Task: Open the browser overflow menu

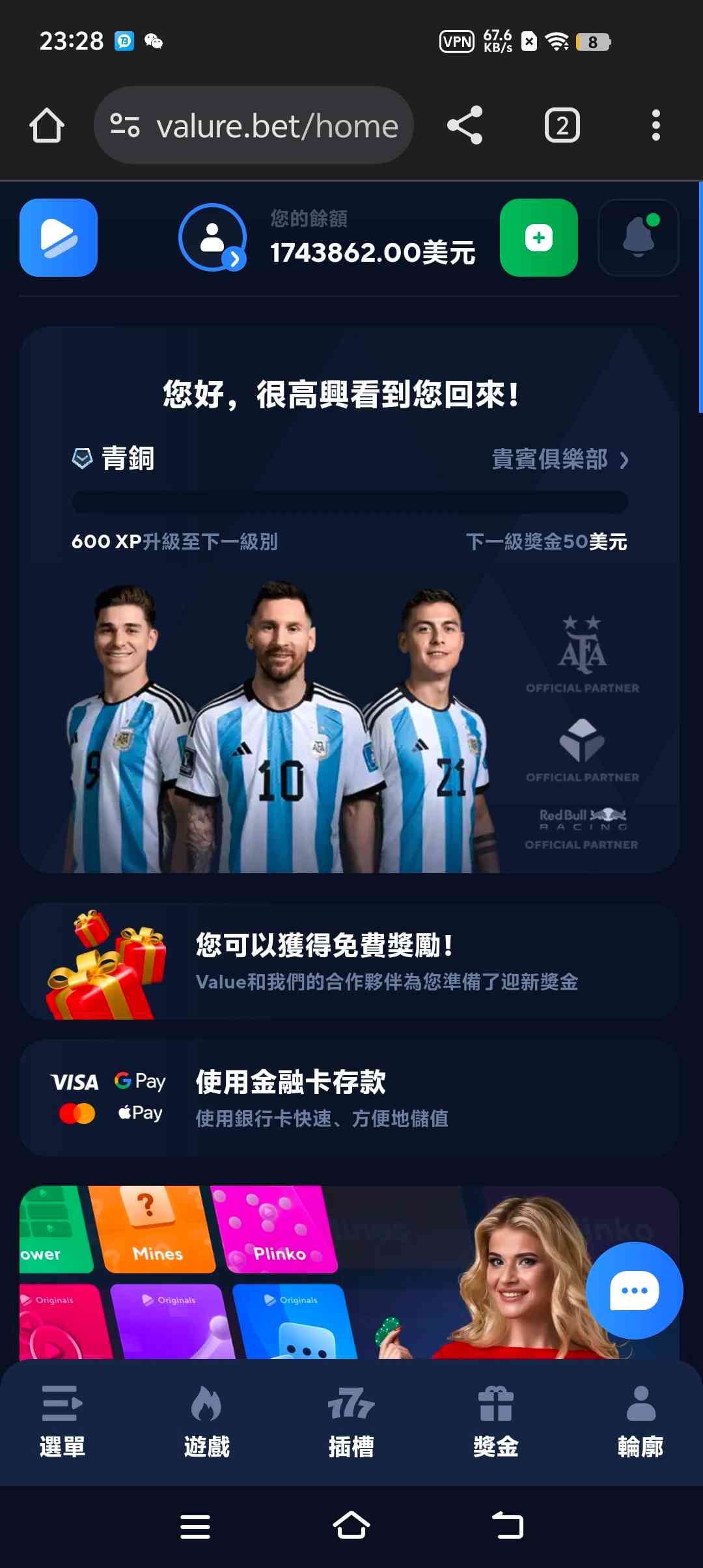Action: pyautogui.click(x=655, y=125)
